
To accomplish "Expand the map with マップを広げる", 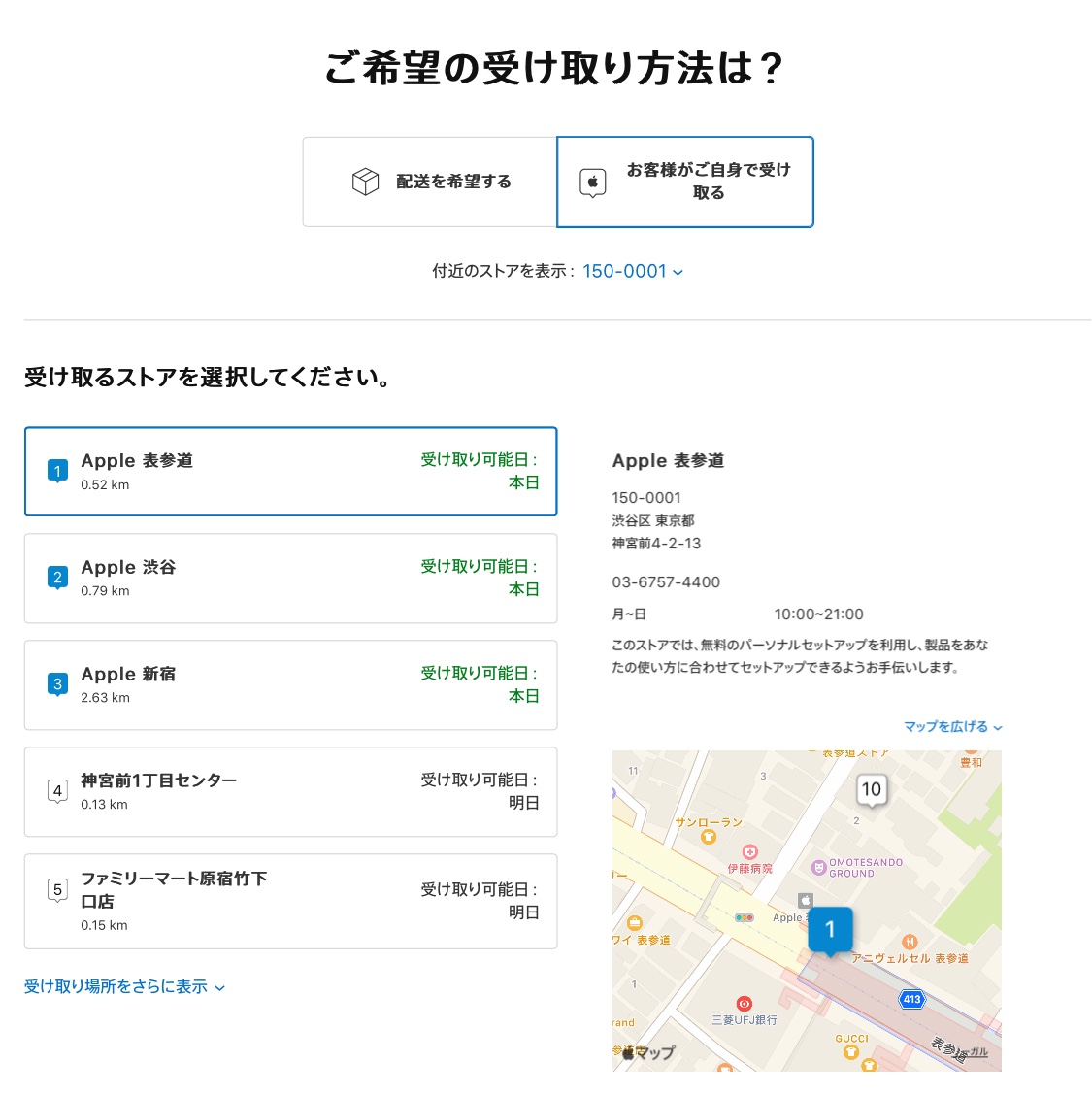I will 952,726.
